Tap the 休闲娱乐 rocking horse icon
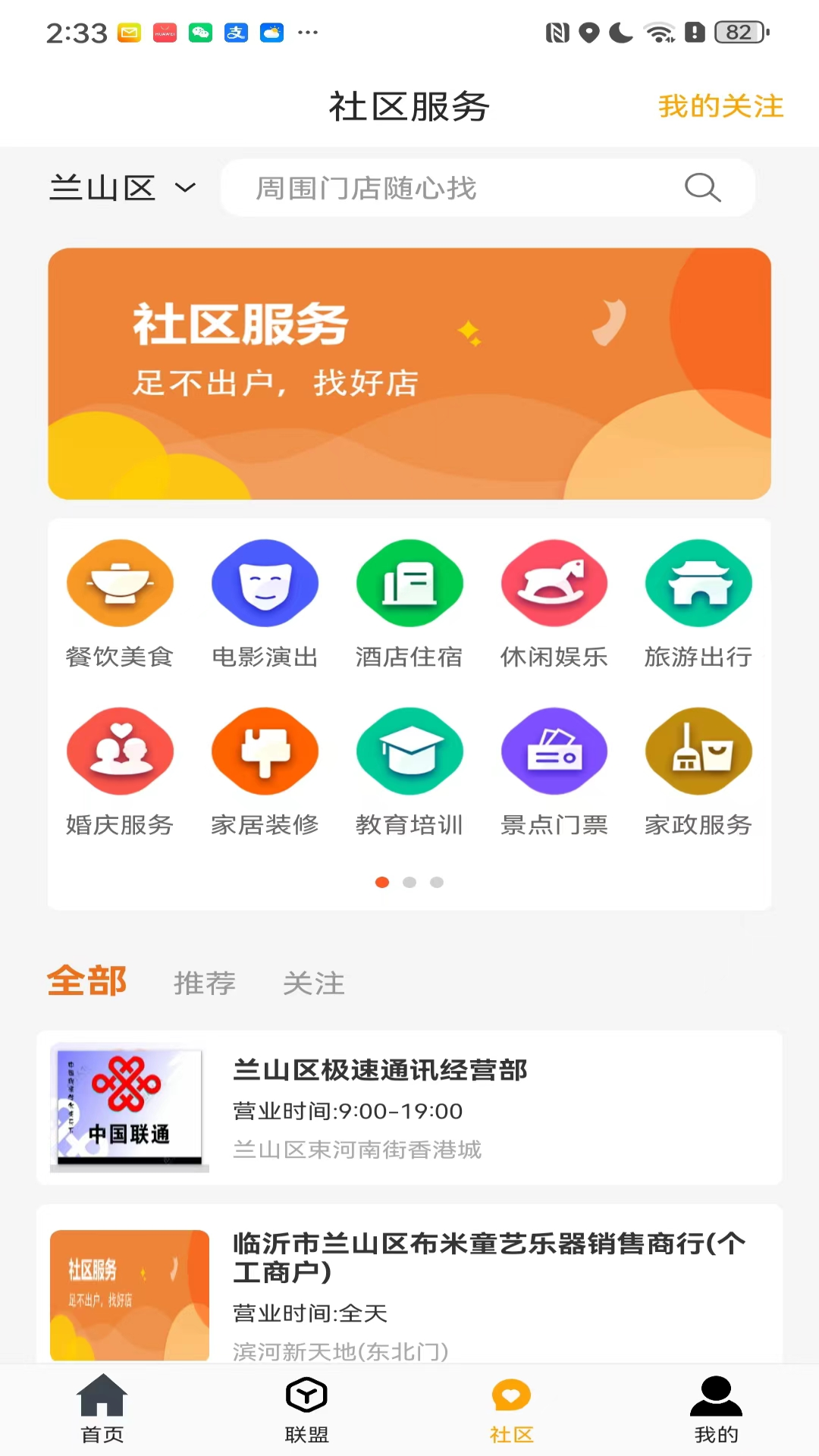Image resolution: width=819 pixels, height=1456 pixels. [x=554, y=583]
